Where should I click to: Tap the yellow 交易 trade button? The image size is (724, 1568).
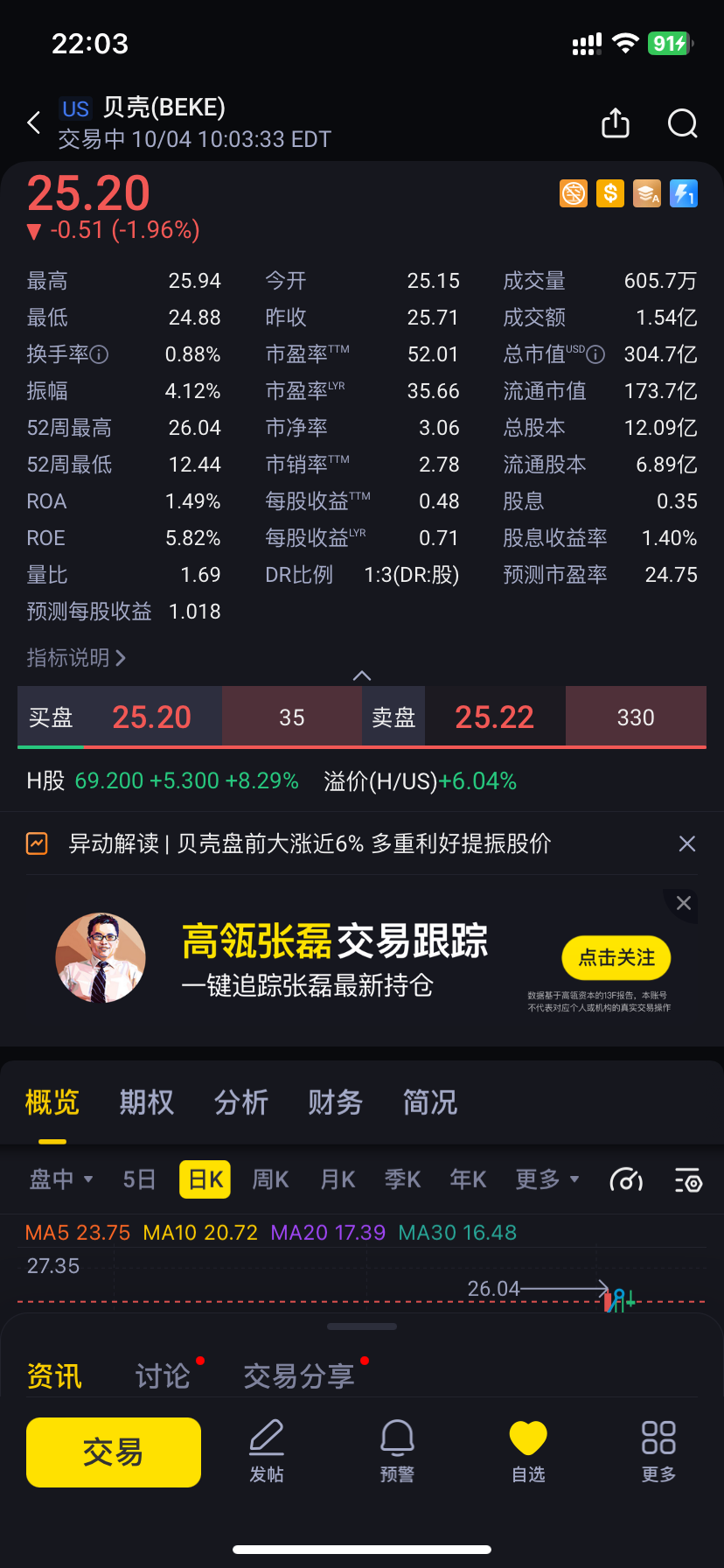(114, 1452)
